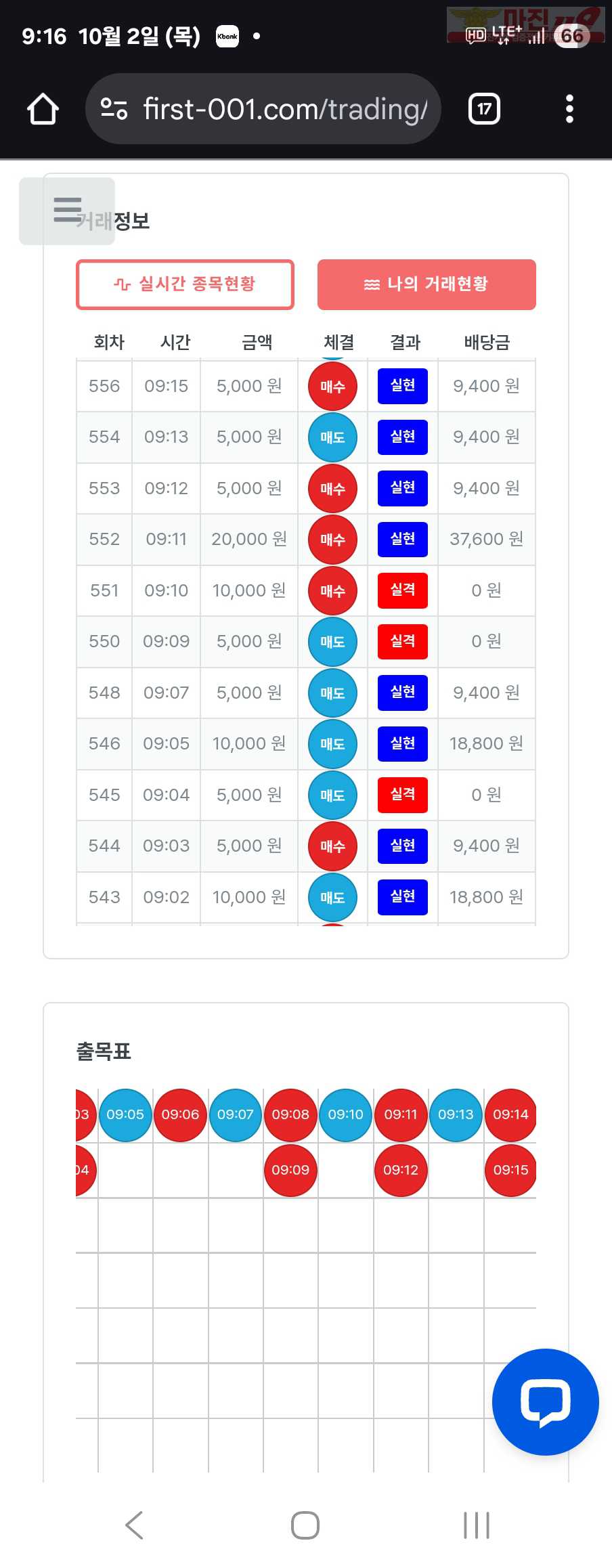Open the browser overflow menu

pyautogui.click(x=569, y=109)
